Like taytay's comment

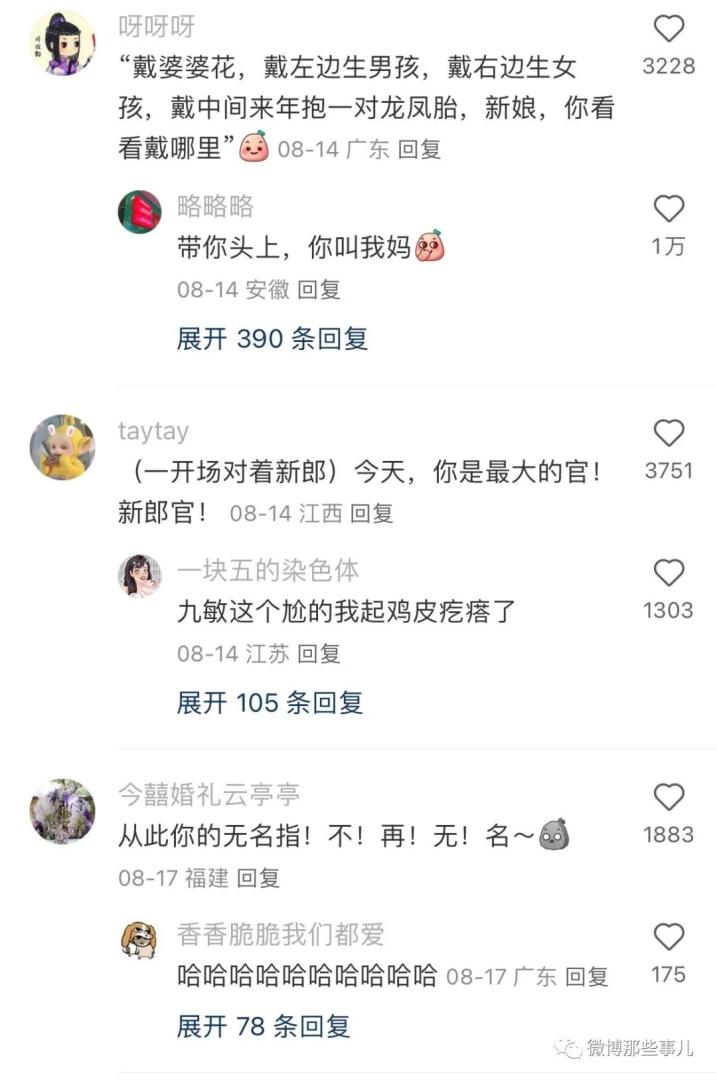coord(668,433)
